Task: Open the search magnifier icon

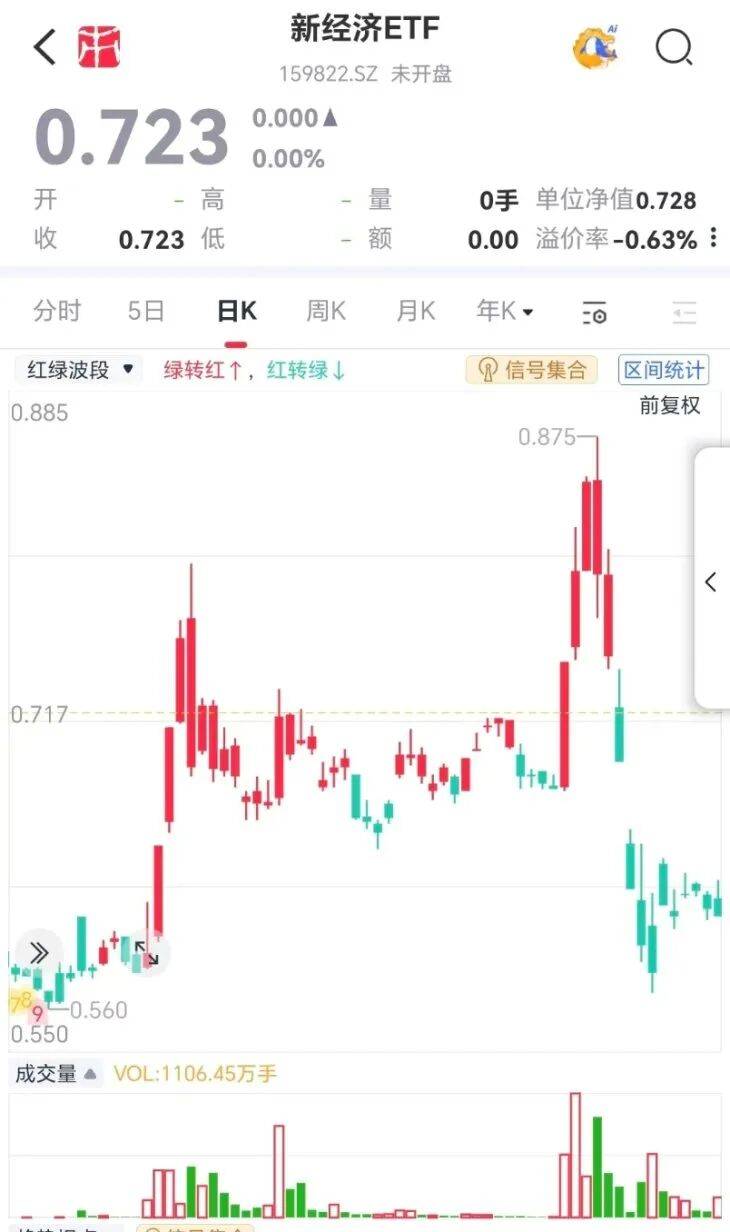Action: coord(674,47)
